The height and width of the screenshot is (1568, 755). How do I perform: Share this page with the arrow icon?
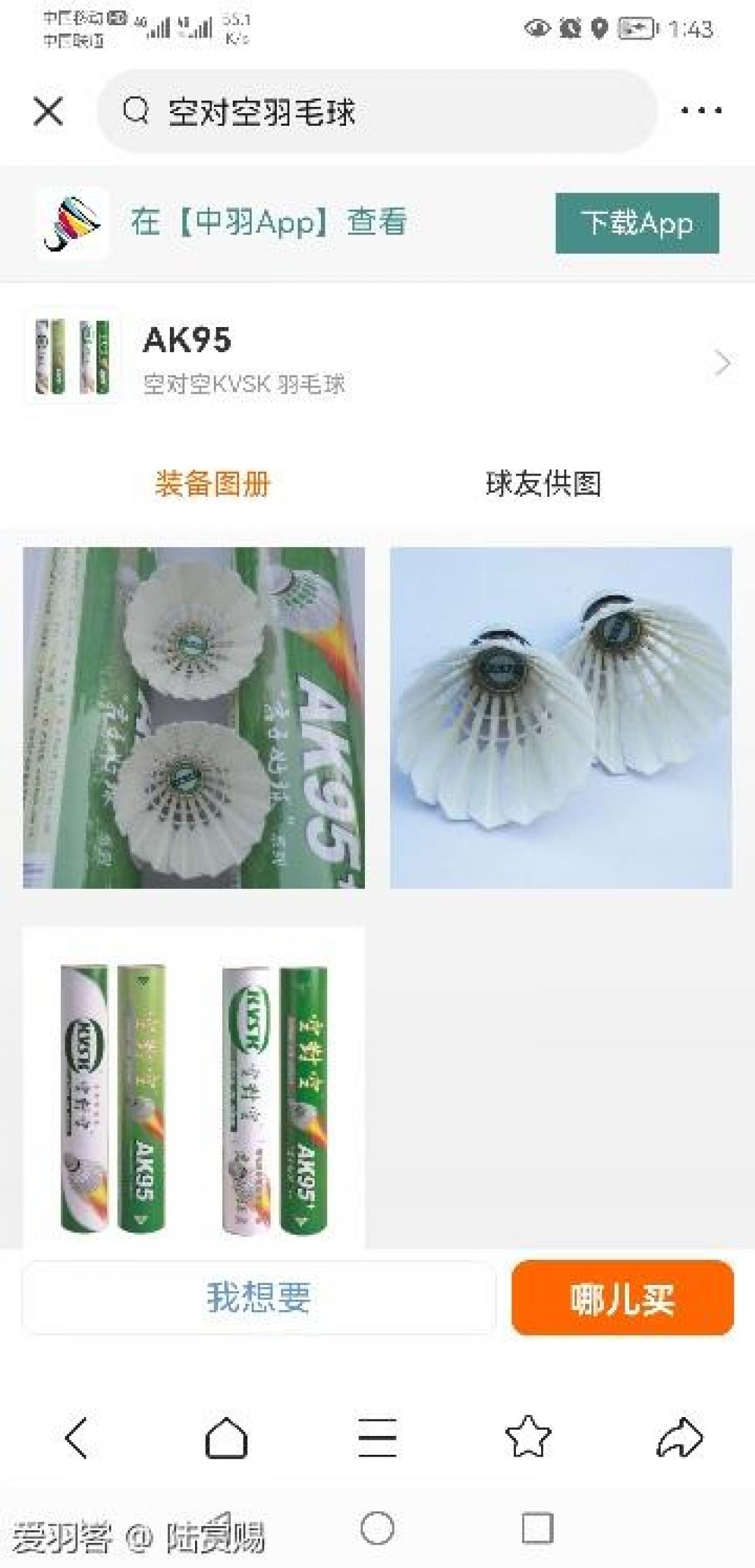(679, 1437)
